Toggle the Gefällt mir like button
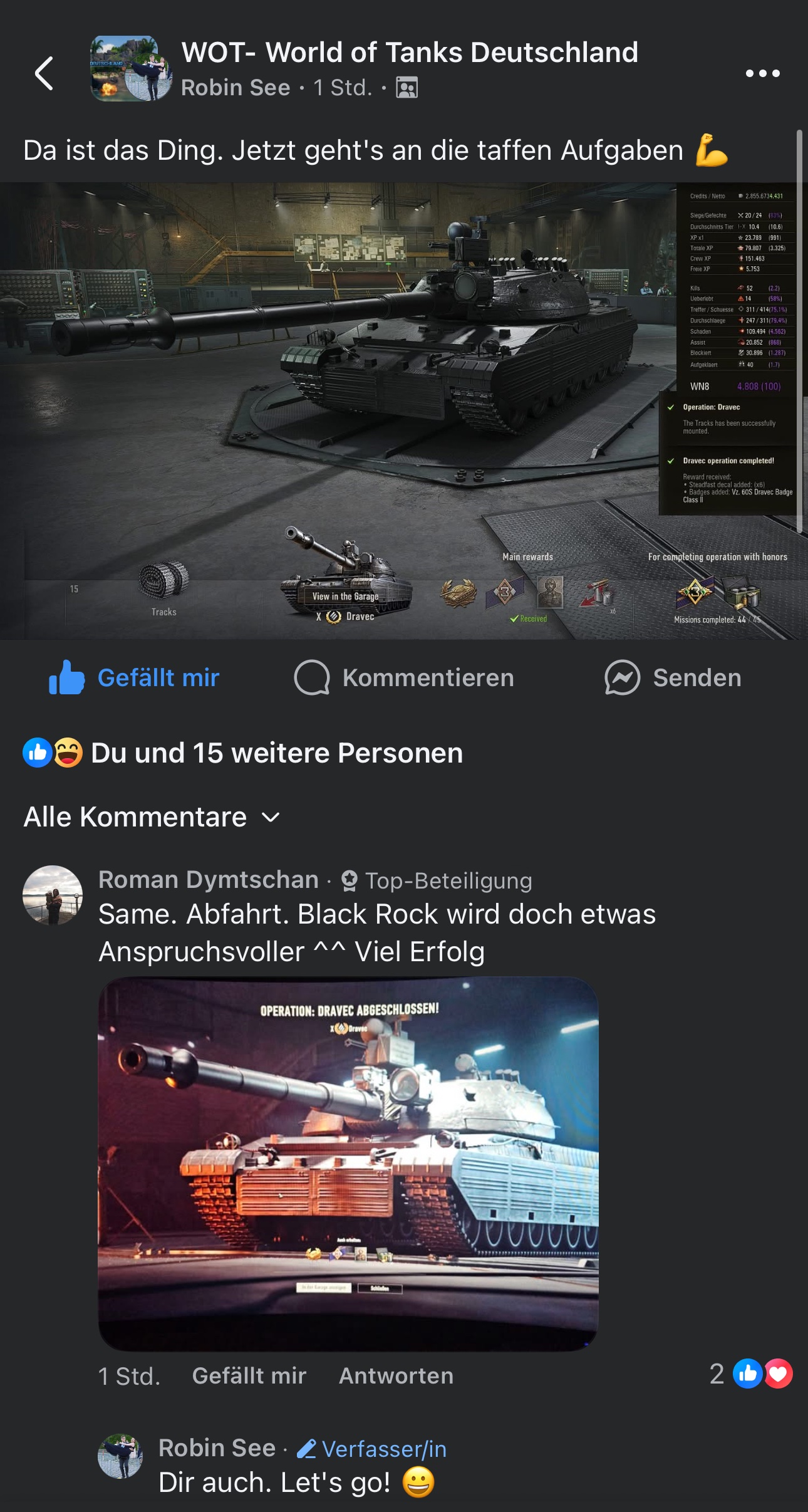 coord(135,678)
